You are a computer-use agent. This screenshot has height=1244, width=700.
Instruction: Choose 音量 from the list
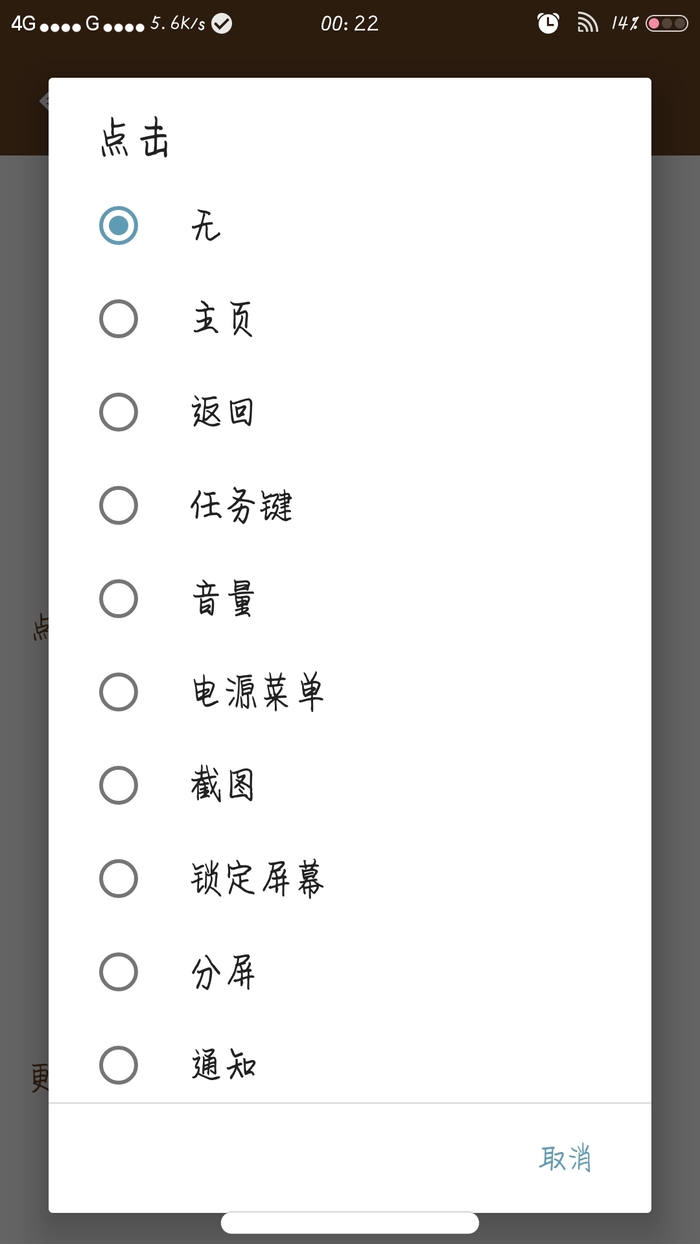click(x=350, y=599)
